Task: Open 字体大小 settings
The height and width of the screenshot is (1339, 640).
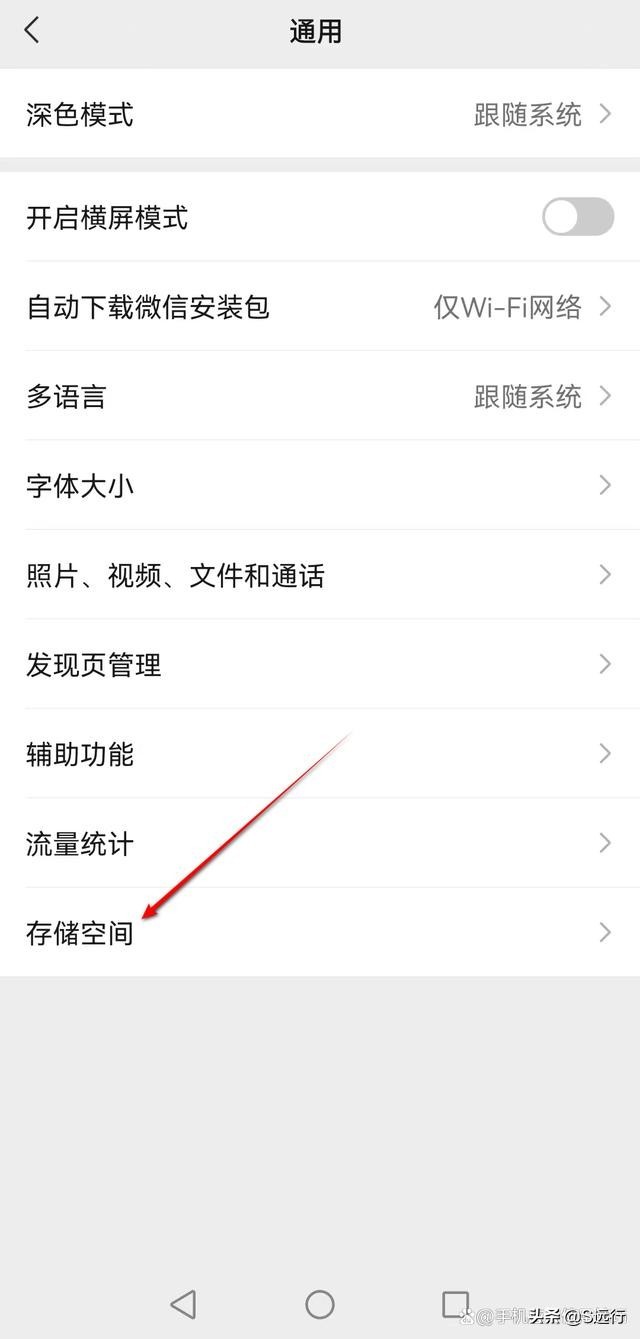Action: coord(320,486)
